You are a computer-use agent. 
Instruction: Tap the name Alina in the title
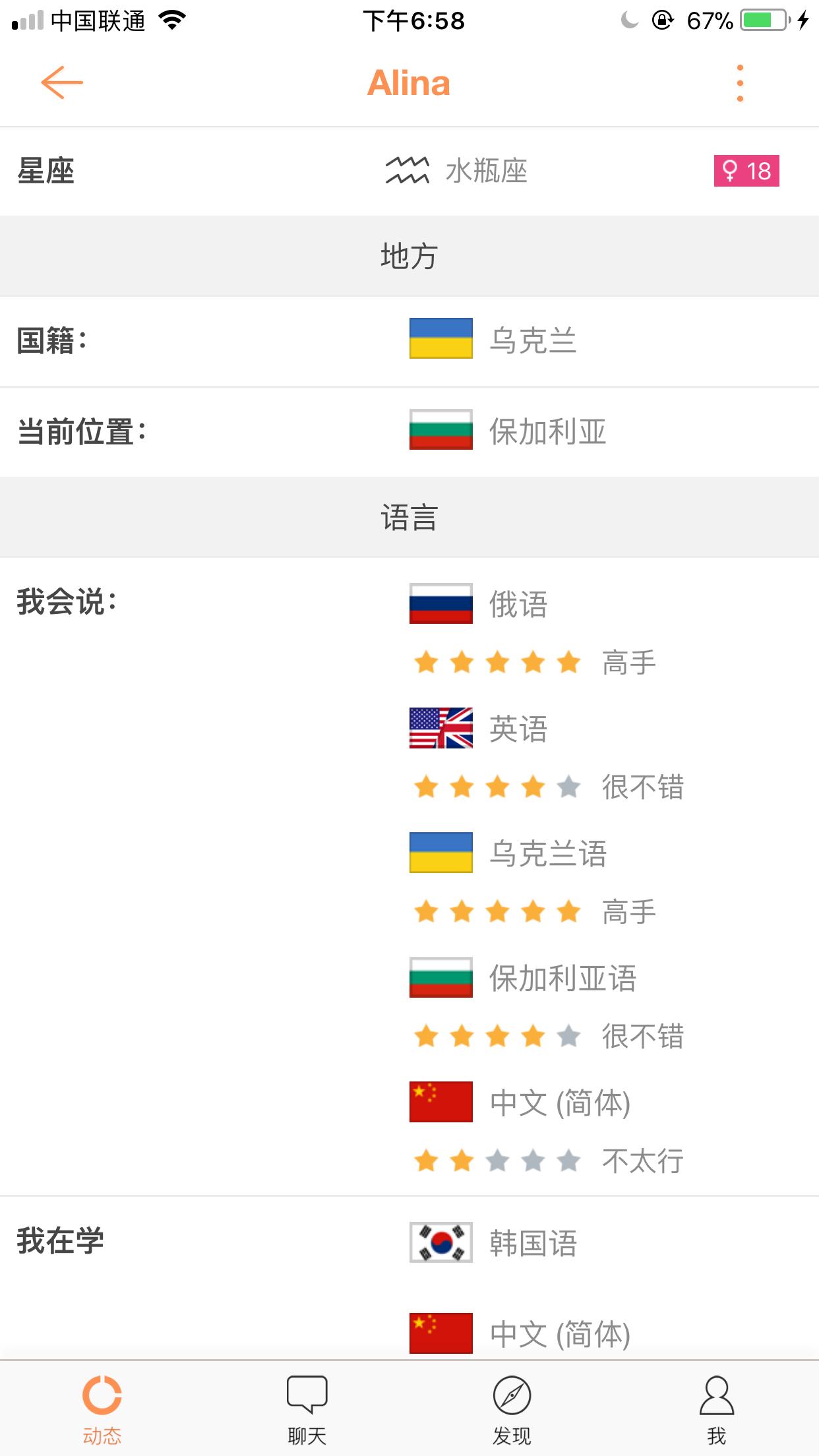click(409, 83)
